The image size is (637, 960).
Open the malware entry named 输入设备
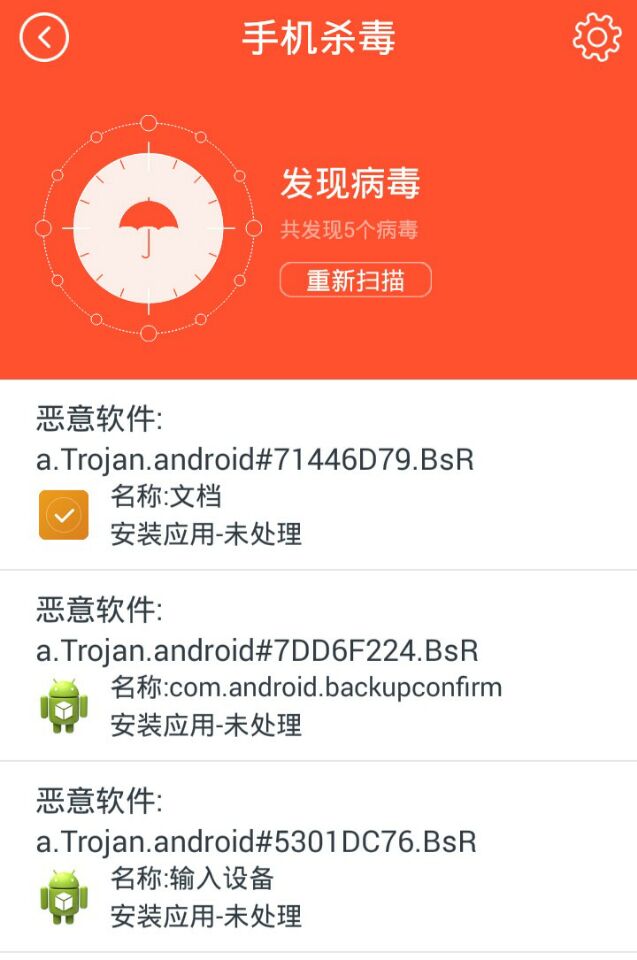pyautogui.click(x=318, y=857)
